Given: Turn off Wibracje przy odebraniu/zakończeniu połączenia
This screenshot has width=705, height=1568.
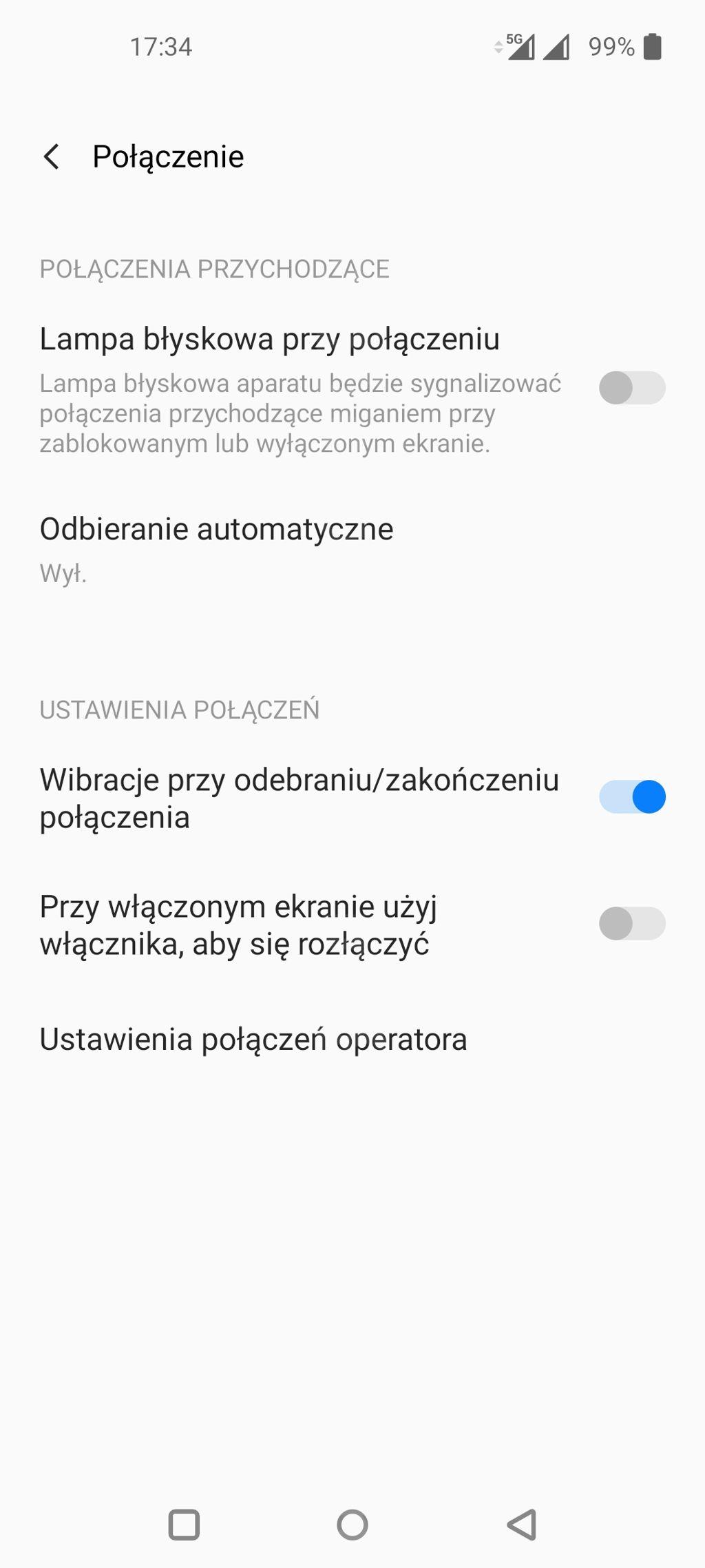Looking at the screenshot, I should (631, 797).
